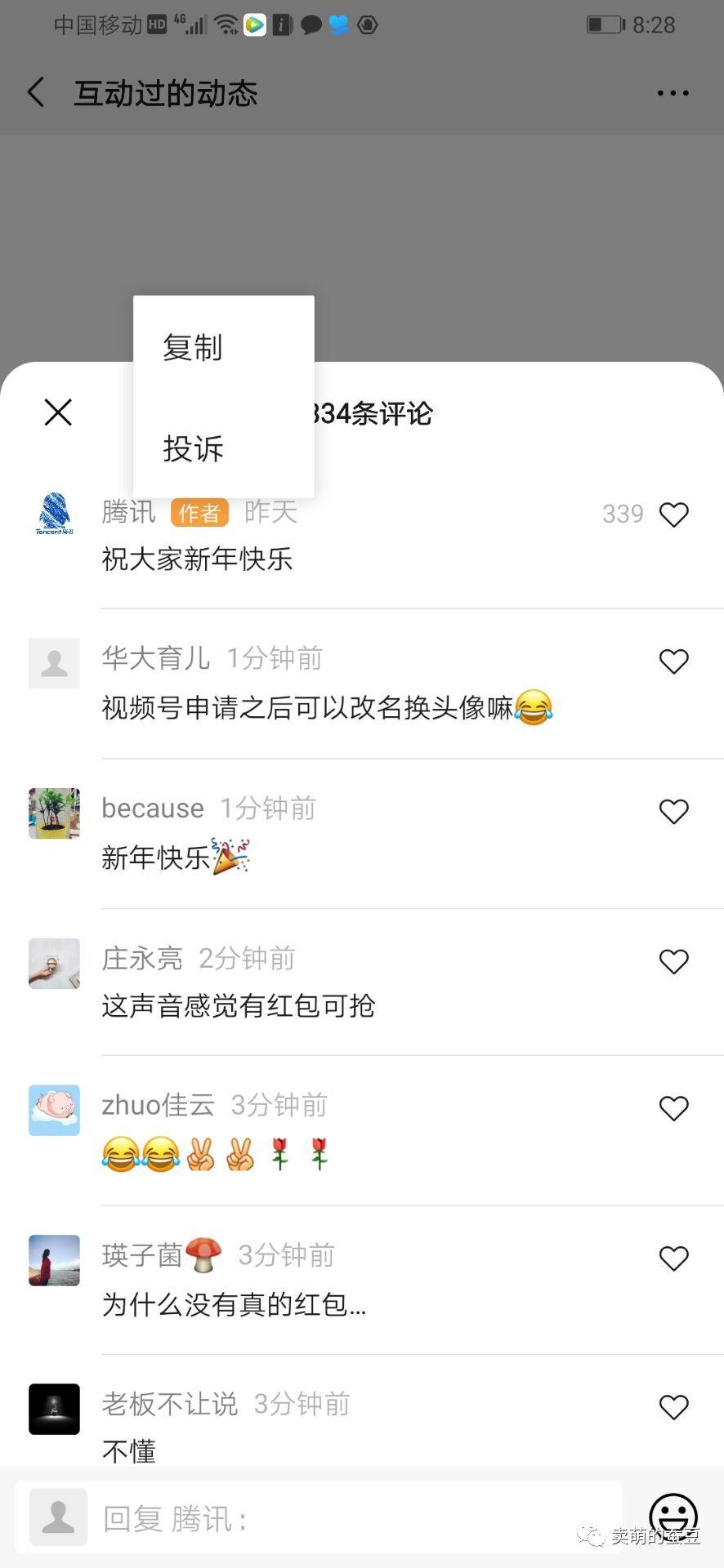724x1568 pixels.
Task: Open 腾讯's profile avatar
Action: point(54,514)
